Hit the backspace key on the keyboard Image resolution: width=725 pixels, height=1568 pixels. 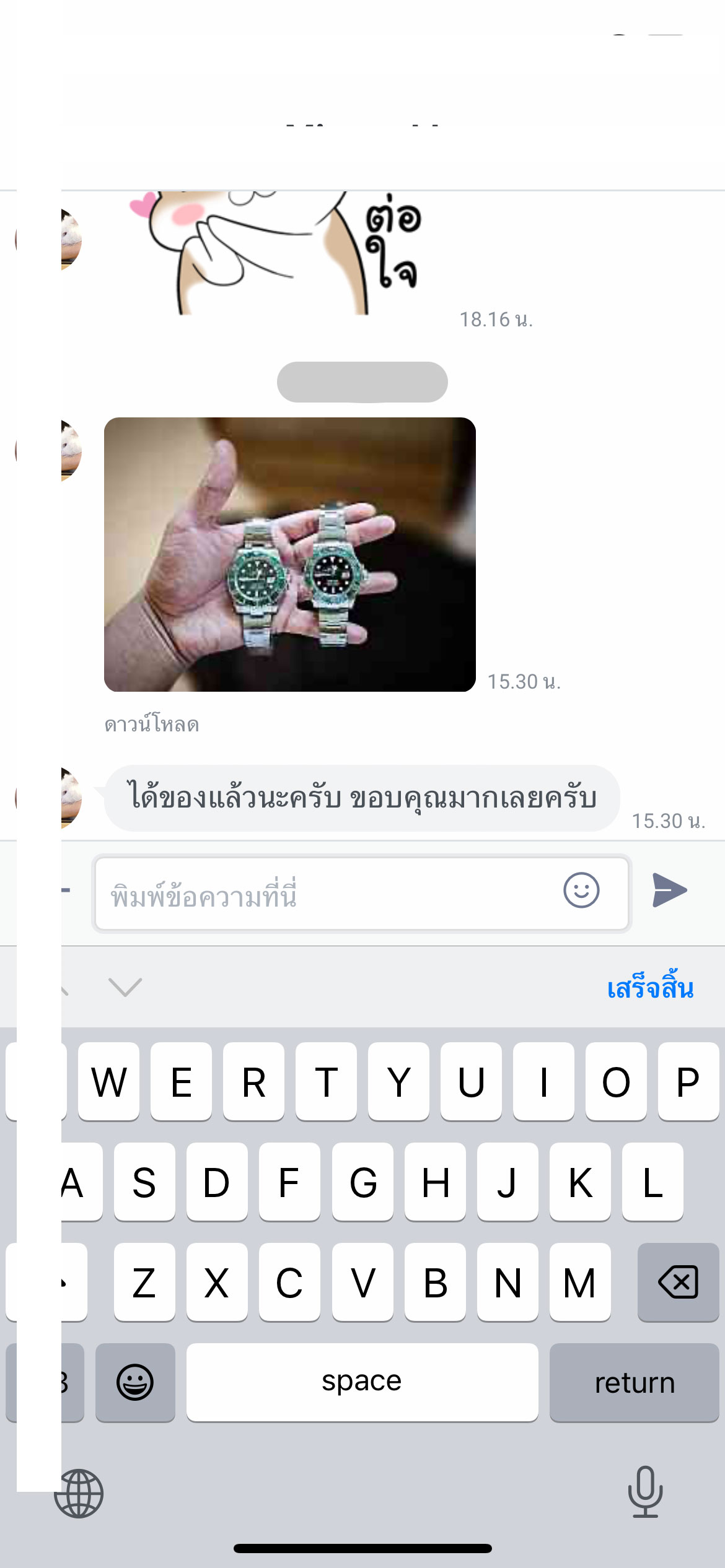[x=678, y=1282]
